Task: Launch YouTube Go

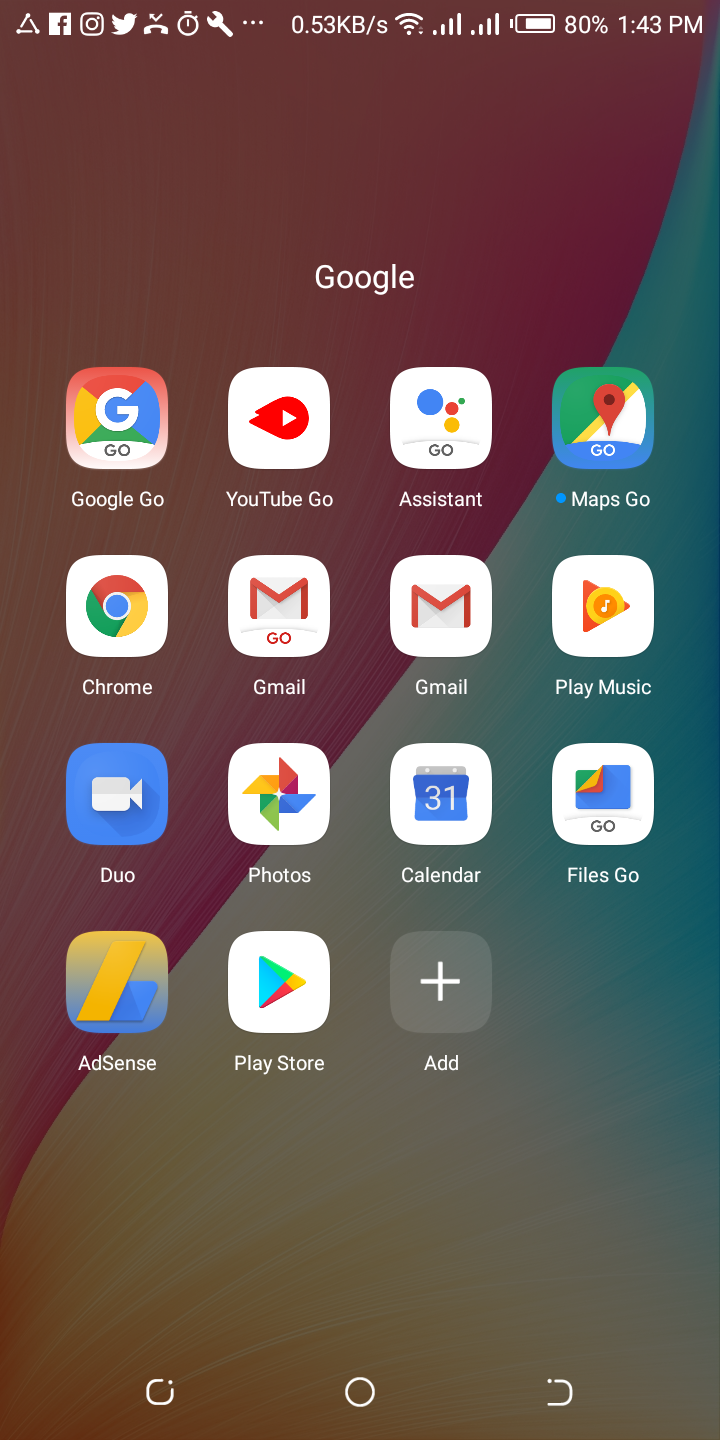Action: click(x=278, y=418)
